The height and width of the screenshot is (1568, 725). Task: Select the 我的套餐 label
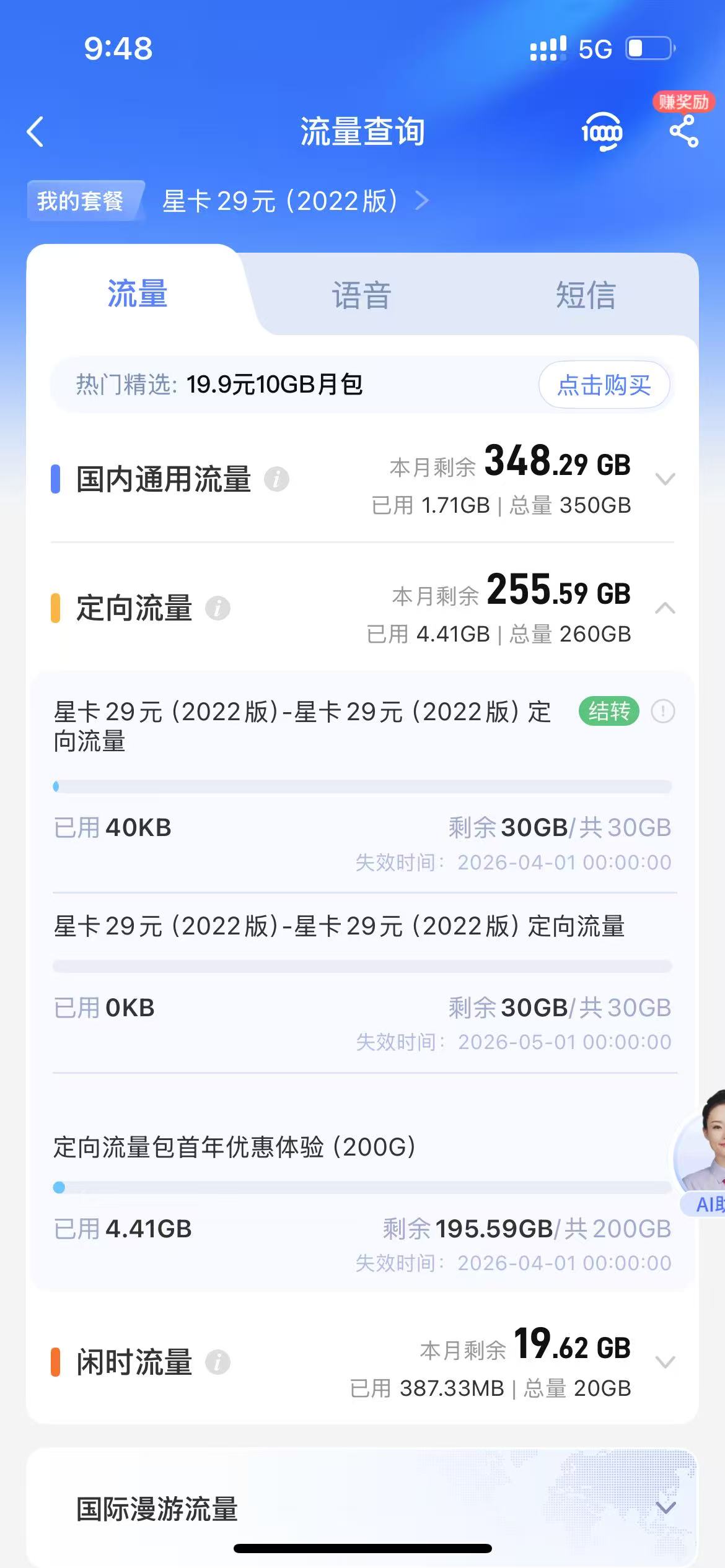pyautogui.click(x=85, y=199)
